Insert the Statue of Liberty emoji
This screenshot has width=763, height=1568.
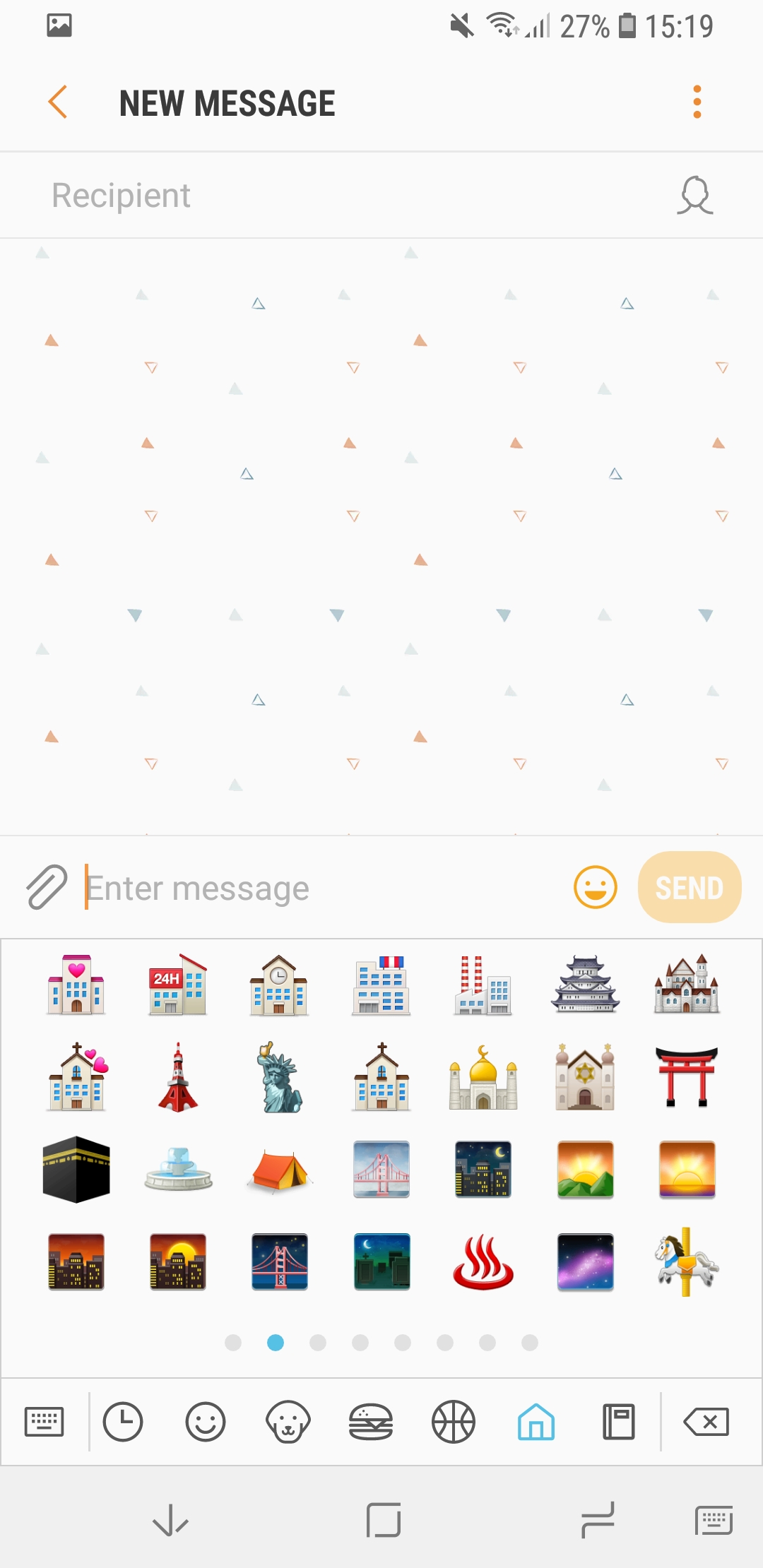280,1078
